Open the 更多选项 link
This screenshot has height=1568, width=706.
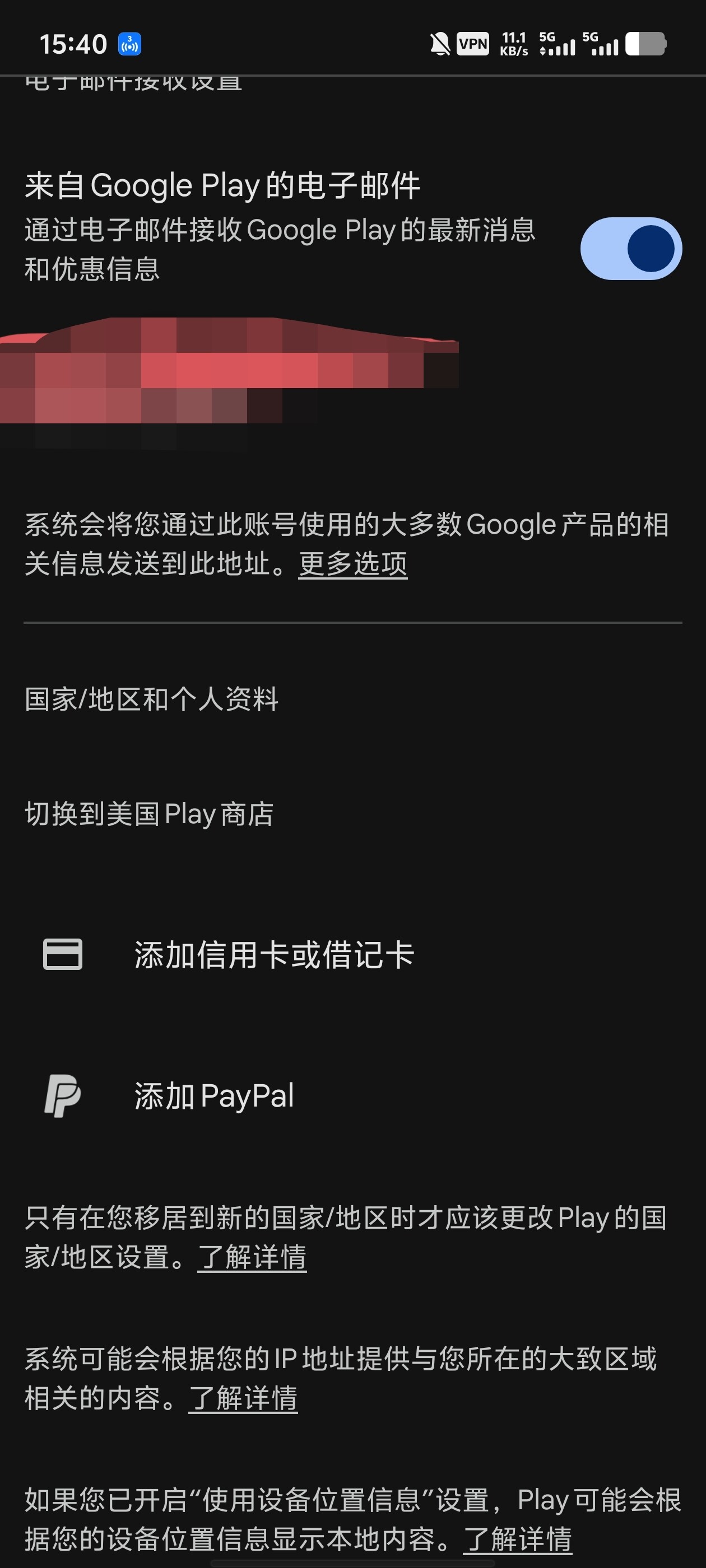coord(352,564)
